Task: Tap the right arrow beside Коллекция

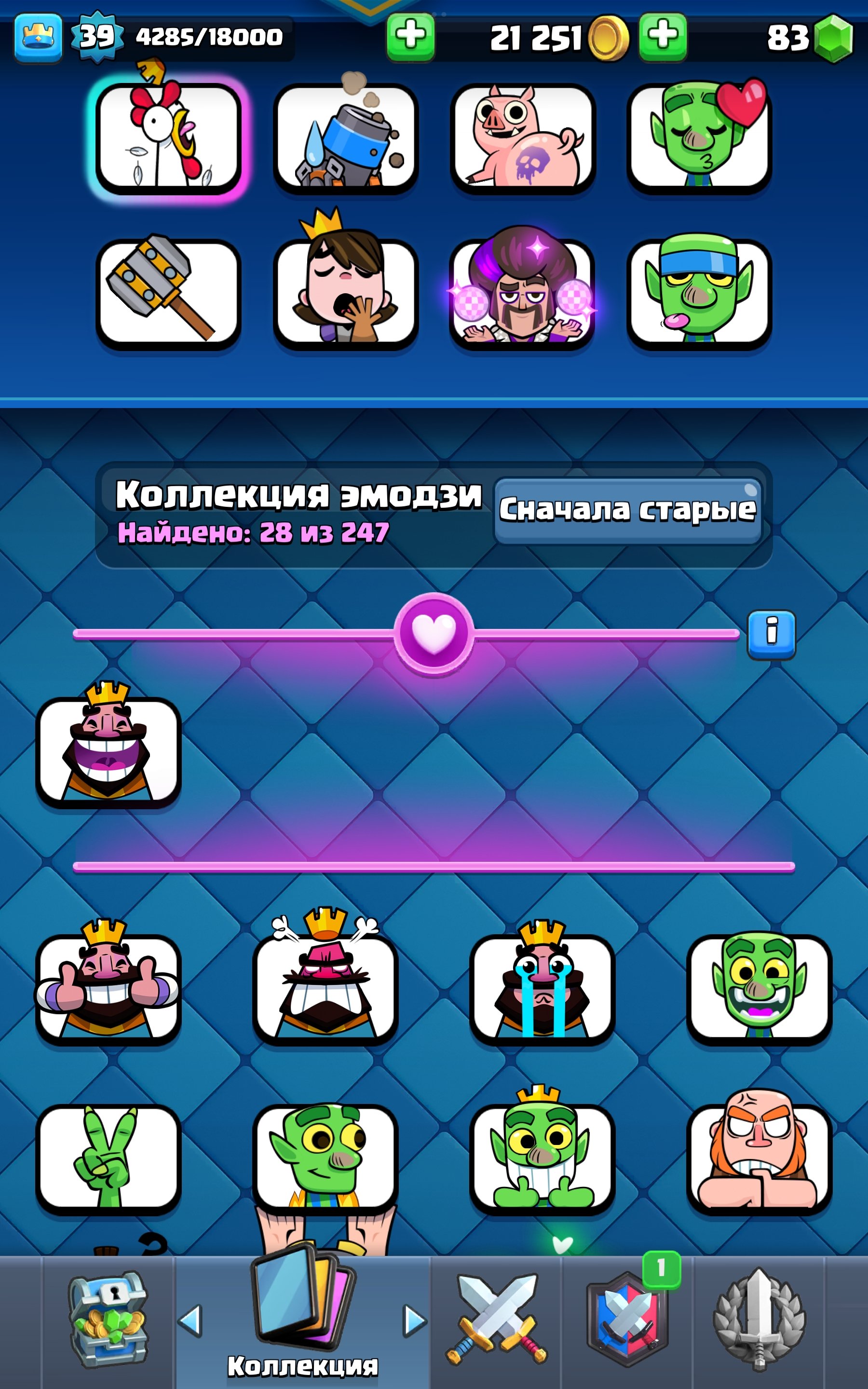Action: click(x=415, y=1320)
